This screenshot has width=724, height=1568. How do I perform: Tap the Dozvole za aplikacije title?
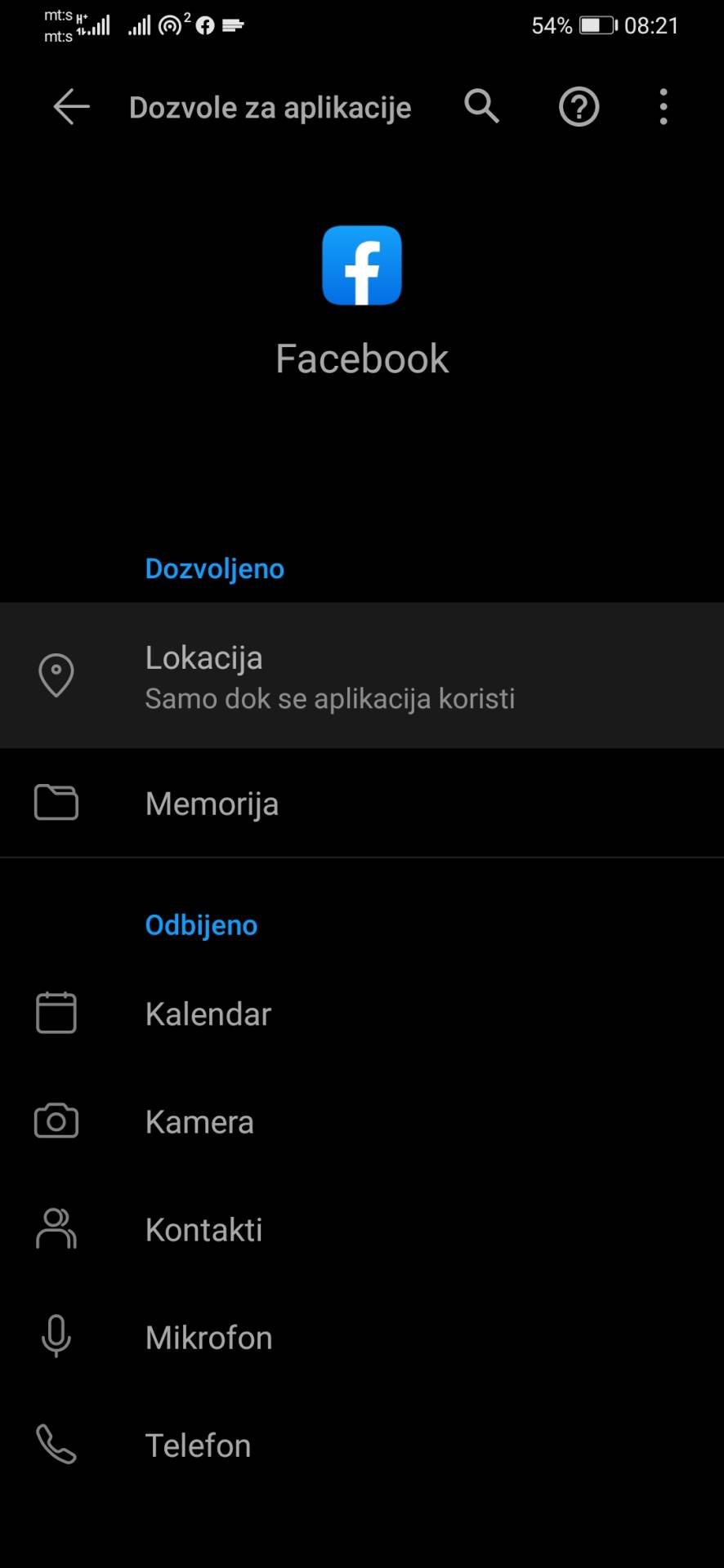[270, 106]
